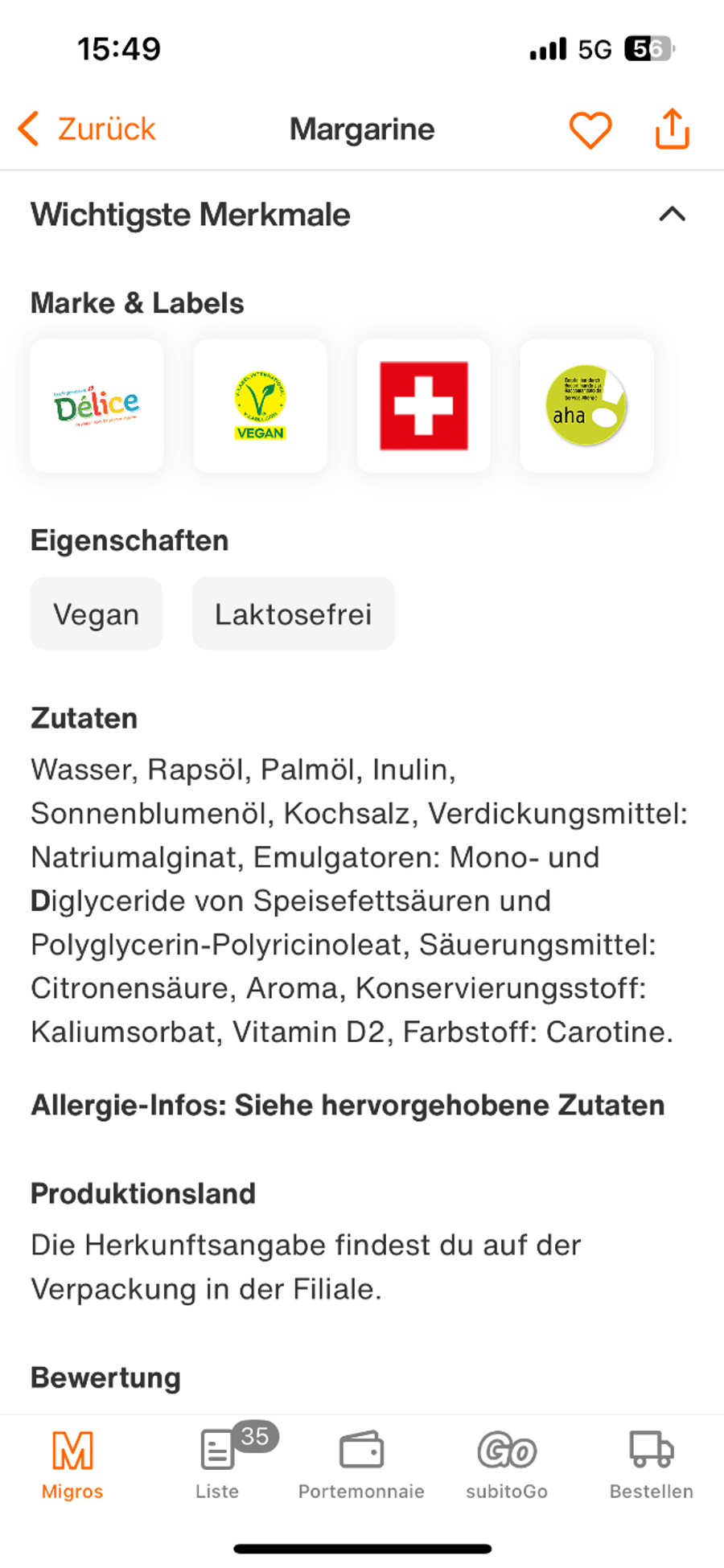The width and height of the screenshot is (724, 1568).
Task: Switch to the subitoGo tab
Action: coord(507,1465)
